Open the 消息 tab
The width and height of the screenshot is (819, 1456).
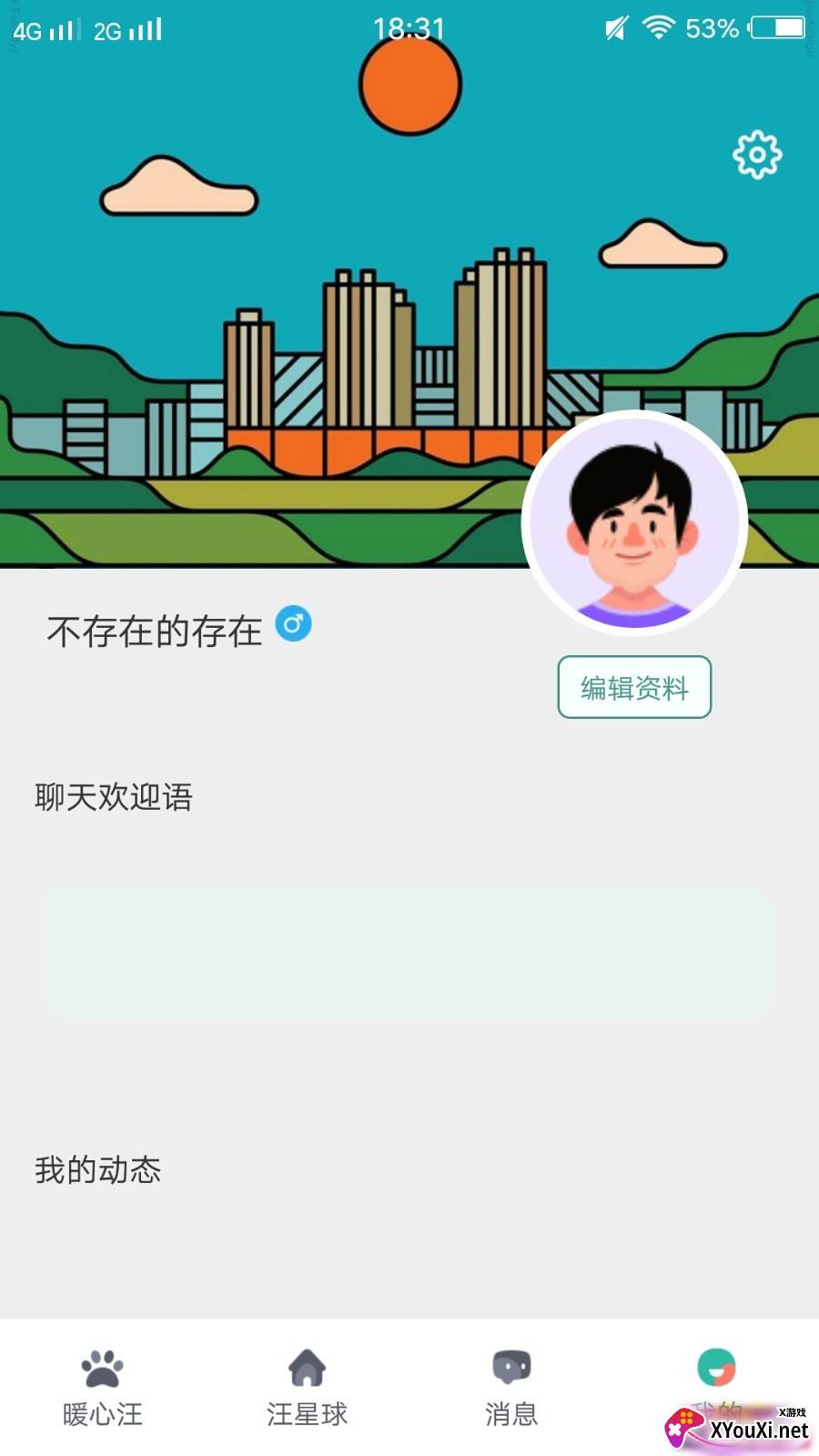coord(511,1386)
